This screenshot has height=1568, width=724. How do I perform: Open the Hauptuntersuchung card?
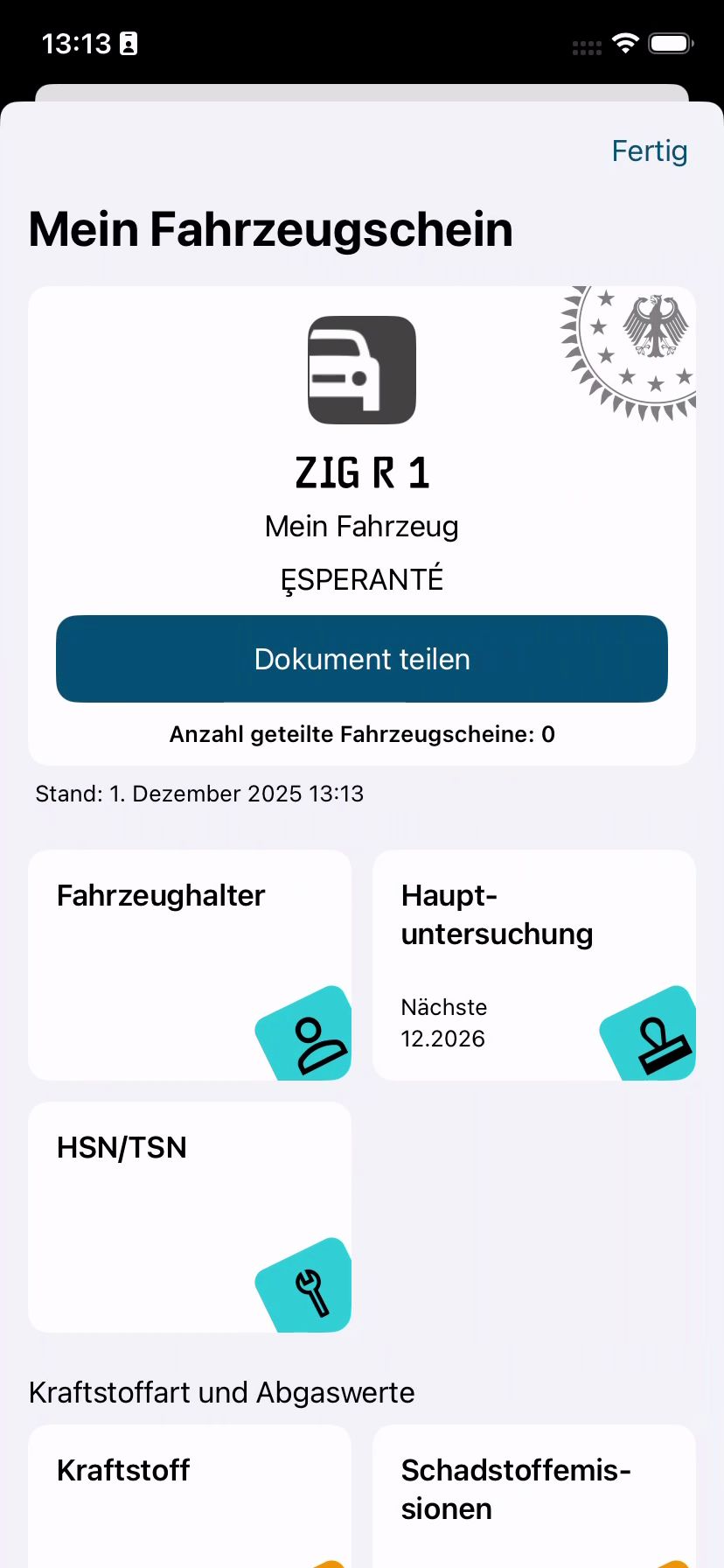533,964
